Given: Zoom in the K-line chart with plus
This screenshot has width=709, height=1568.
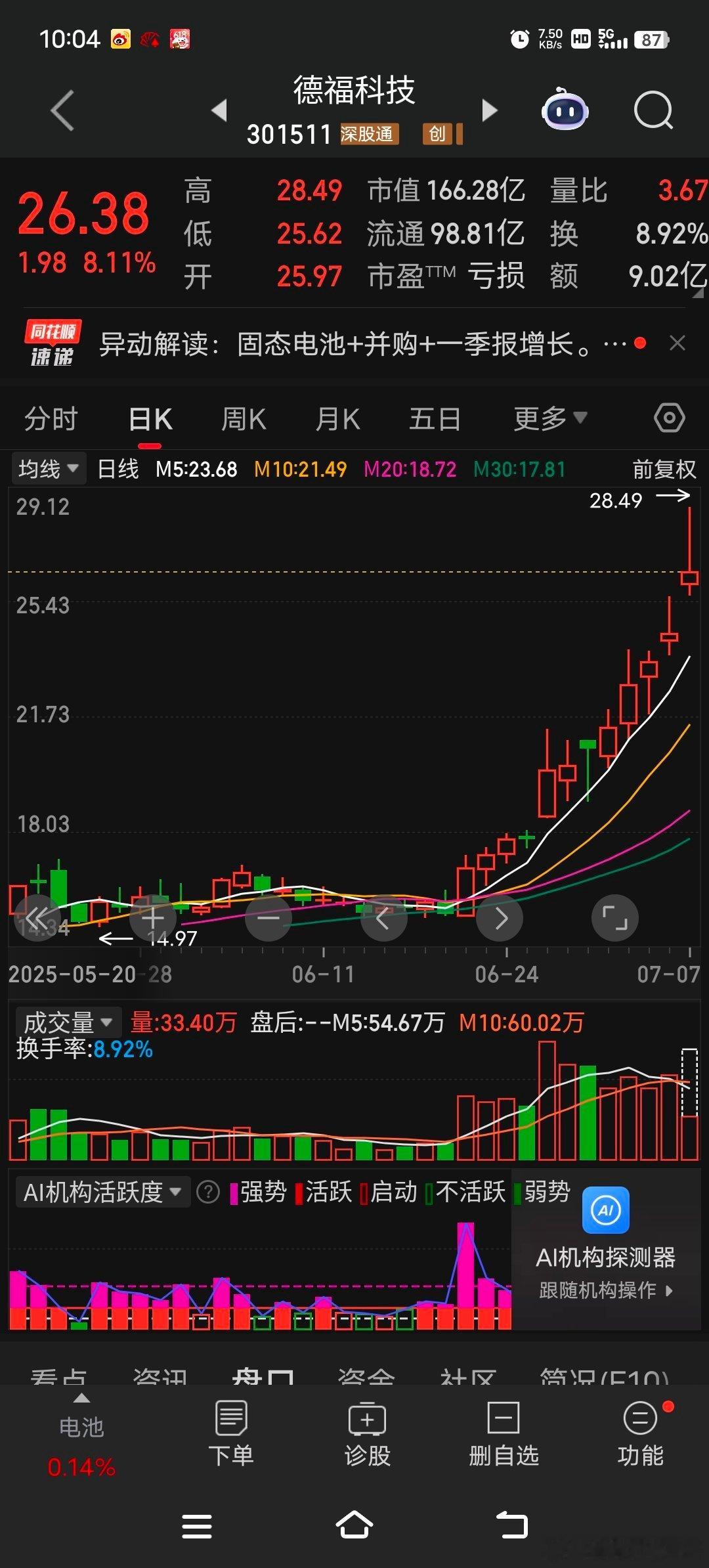Looking at the screenshot, I should tap(153, 918).
